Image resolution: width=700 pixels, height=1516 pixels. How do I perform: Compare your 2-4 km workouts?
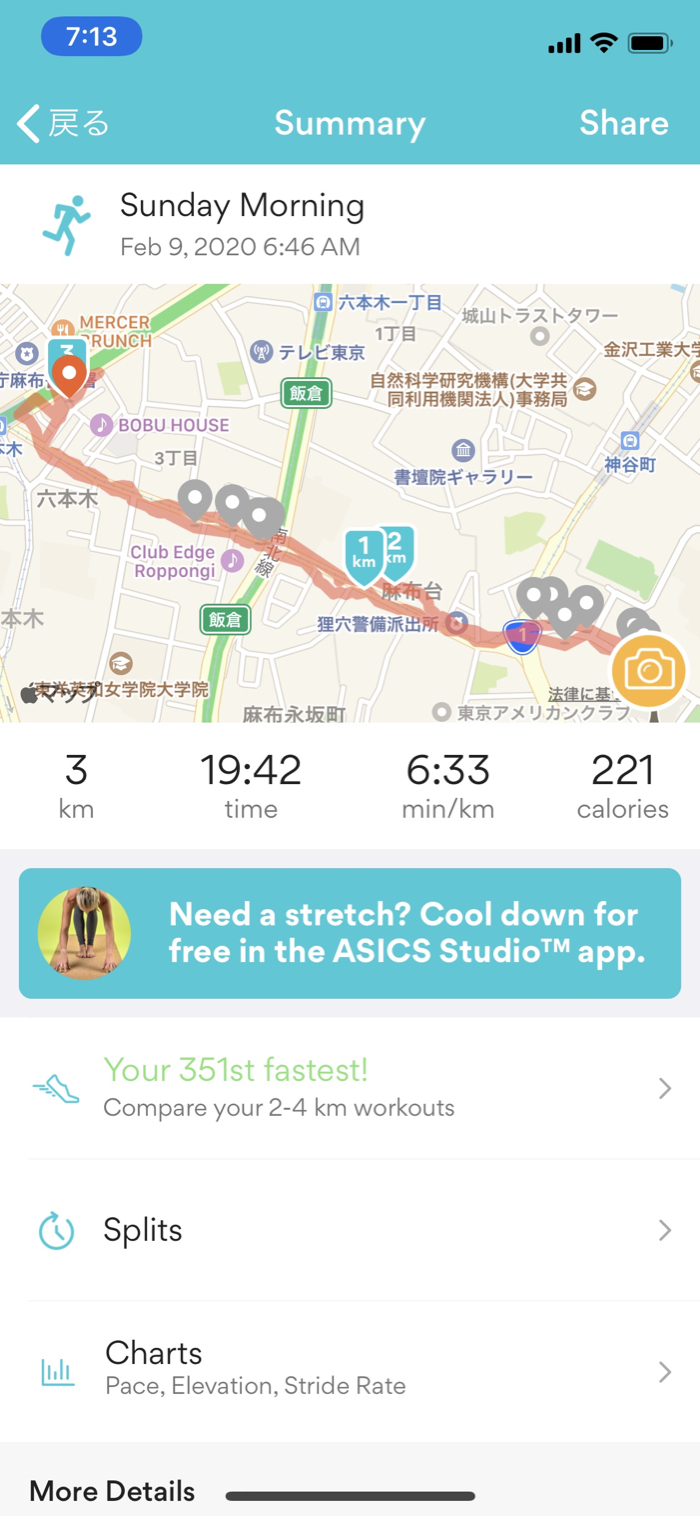[350, 1088]
